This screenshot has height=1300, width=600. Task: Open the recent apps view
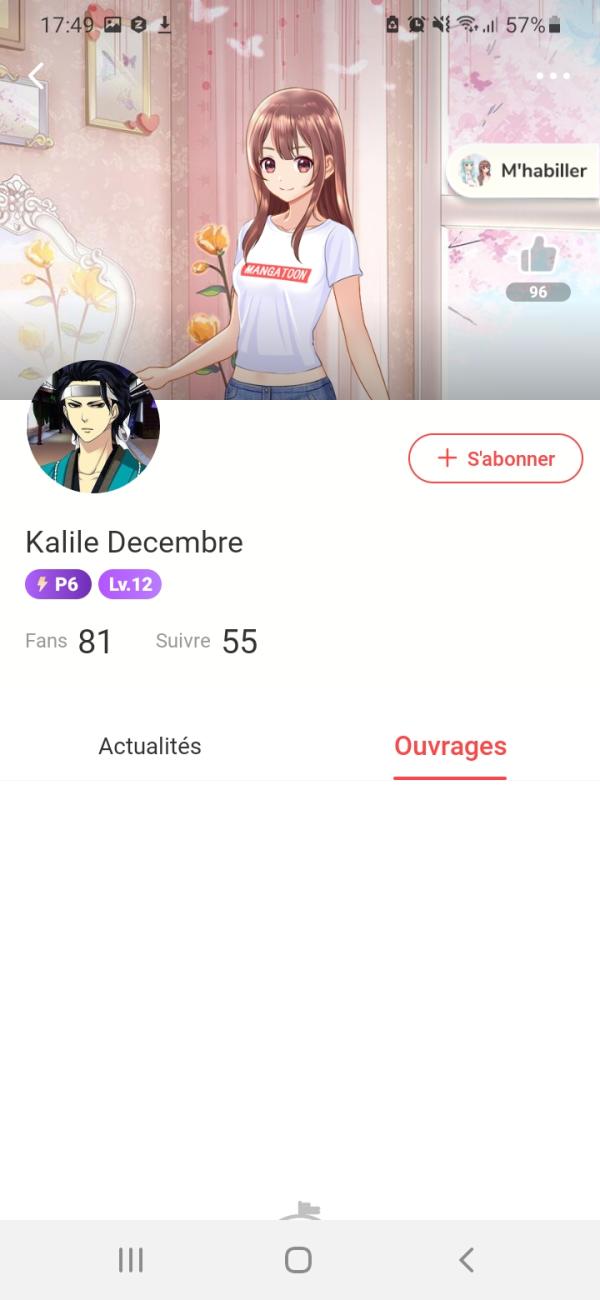tap(131, 1260)
